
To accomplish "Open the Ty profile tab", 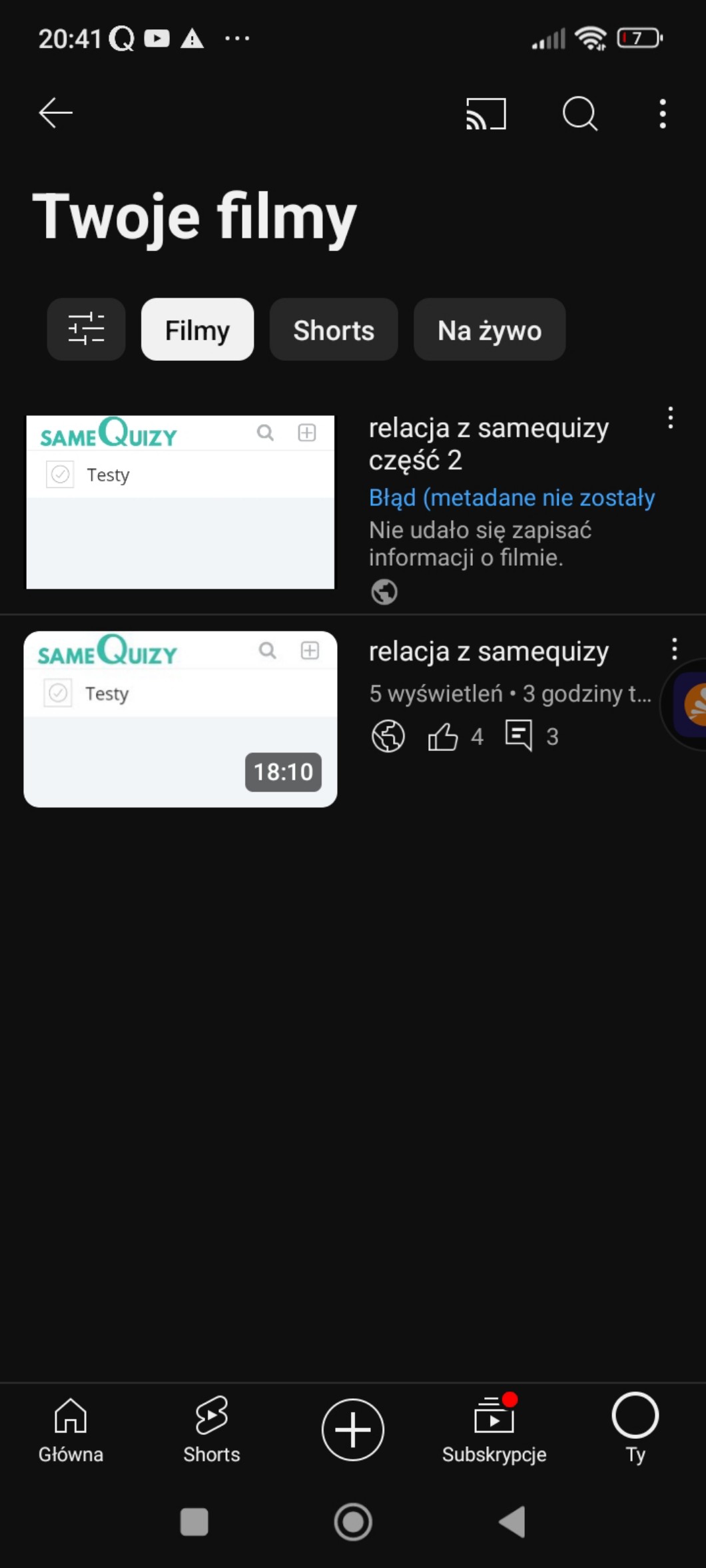I will point(635,1430).
